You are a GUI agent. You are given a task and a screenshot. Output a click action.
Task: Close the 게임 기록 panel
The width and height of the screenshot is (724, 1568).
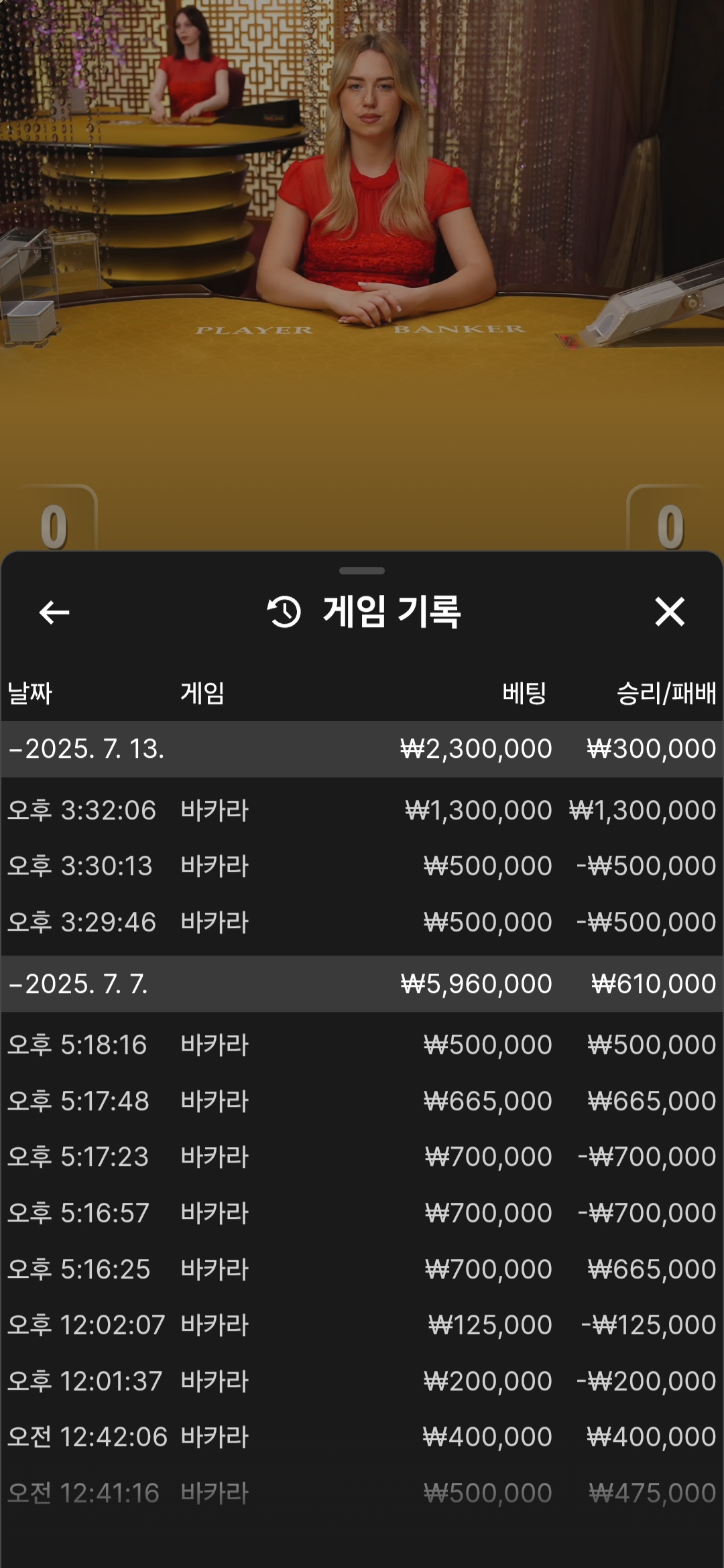coord(670,612)
